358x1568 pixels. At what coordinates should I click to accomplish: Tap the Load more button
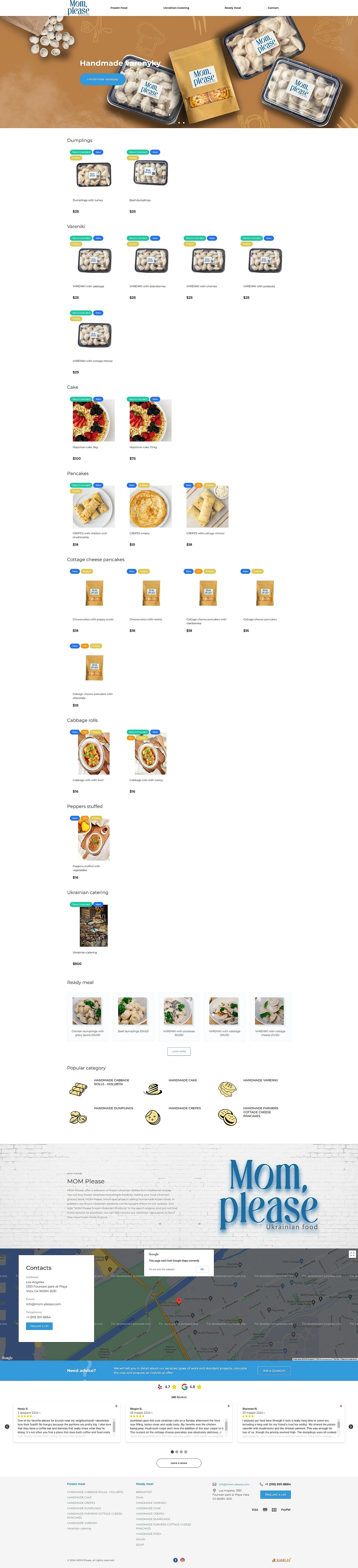179,1051
